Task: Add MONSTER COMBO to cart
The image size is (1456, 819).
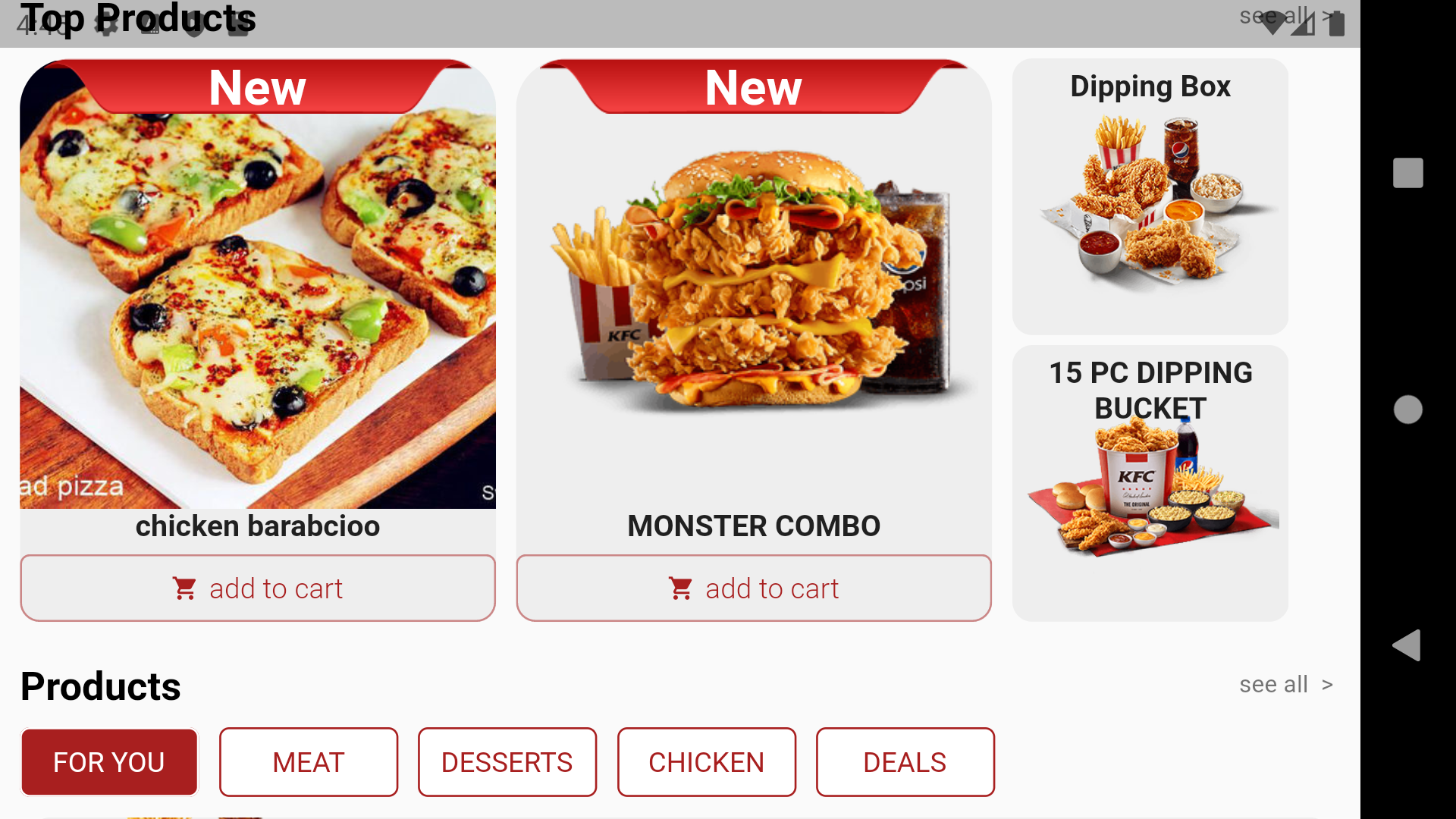Action: [753, 588]
